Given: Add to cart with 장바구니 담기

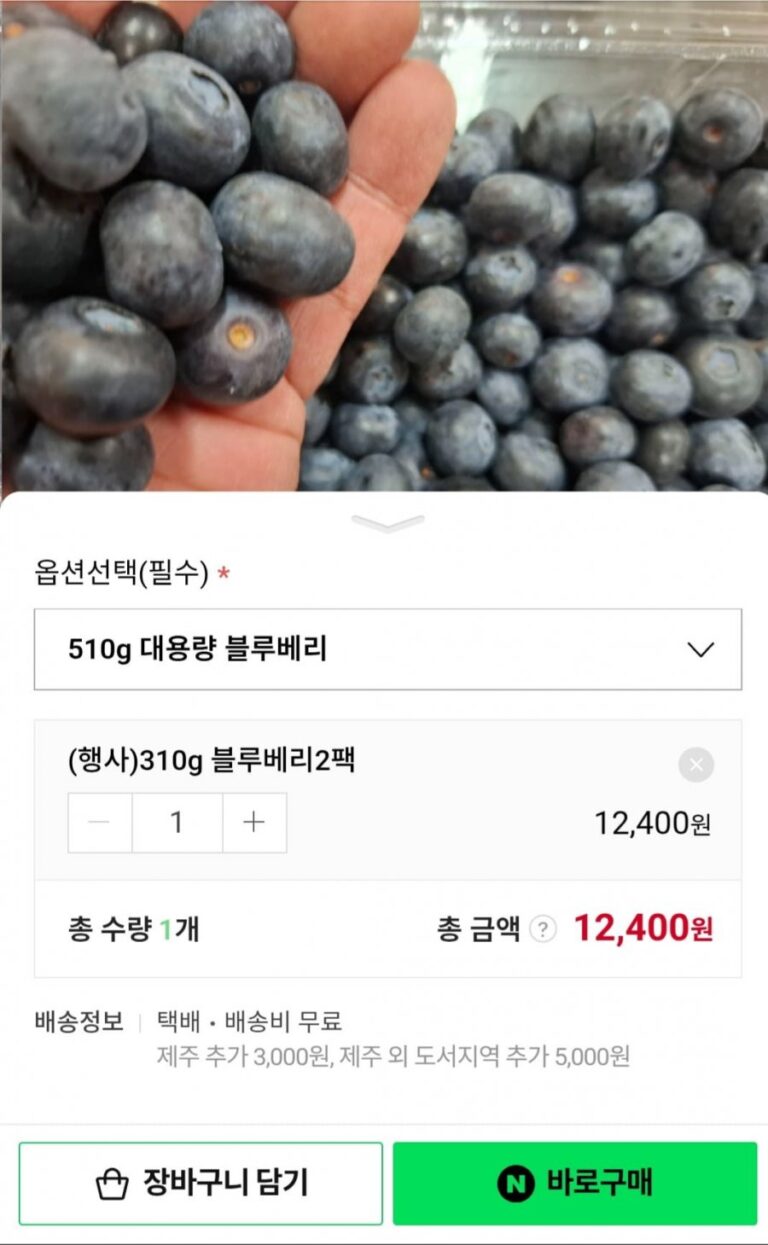Looking at the screenshot, I should tap(201, 1184).
